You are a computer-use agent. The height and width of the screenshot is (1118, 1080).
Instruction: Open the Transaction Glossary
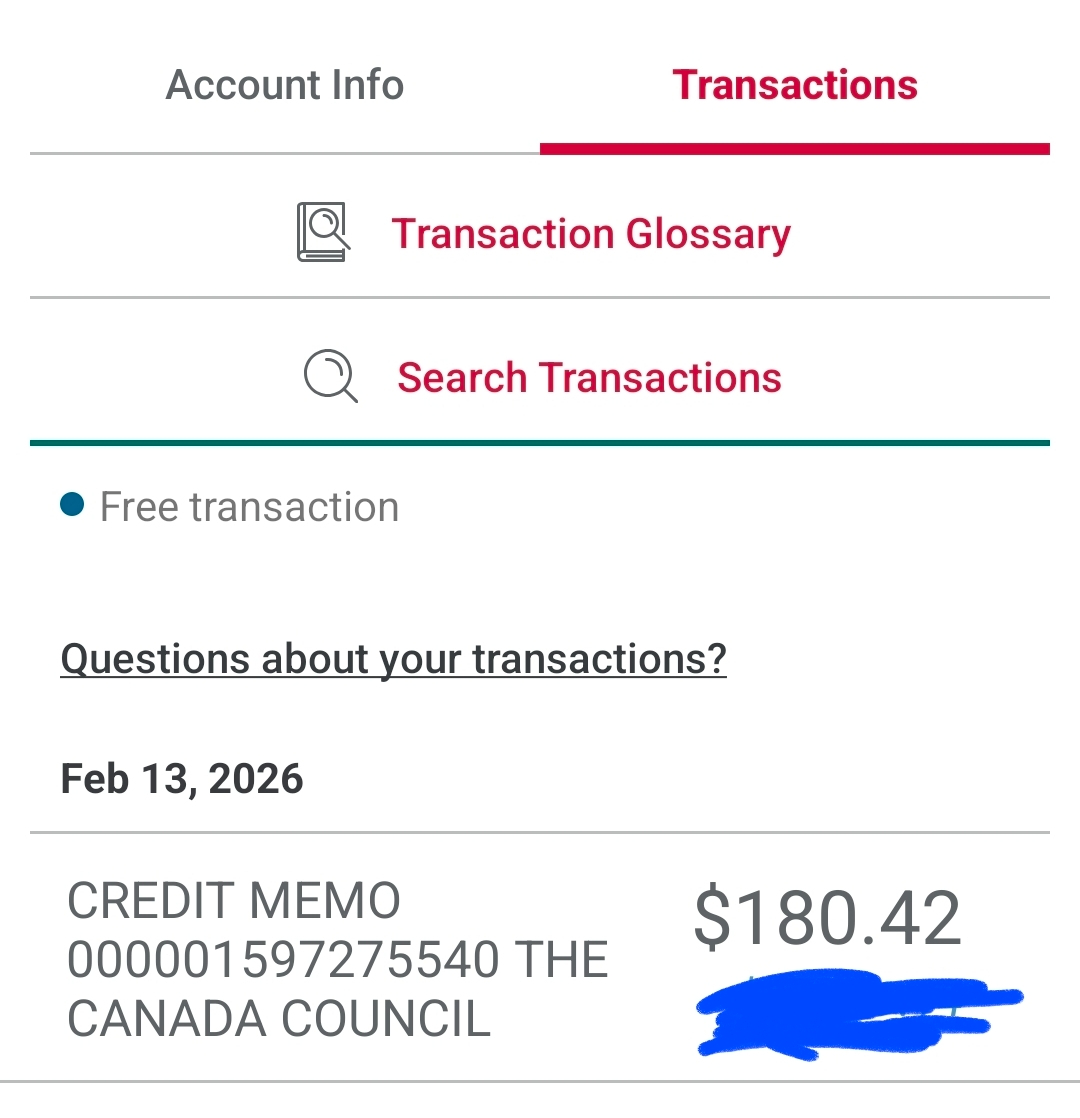pyautogui.click(x=590, y=234)
